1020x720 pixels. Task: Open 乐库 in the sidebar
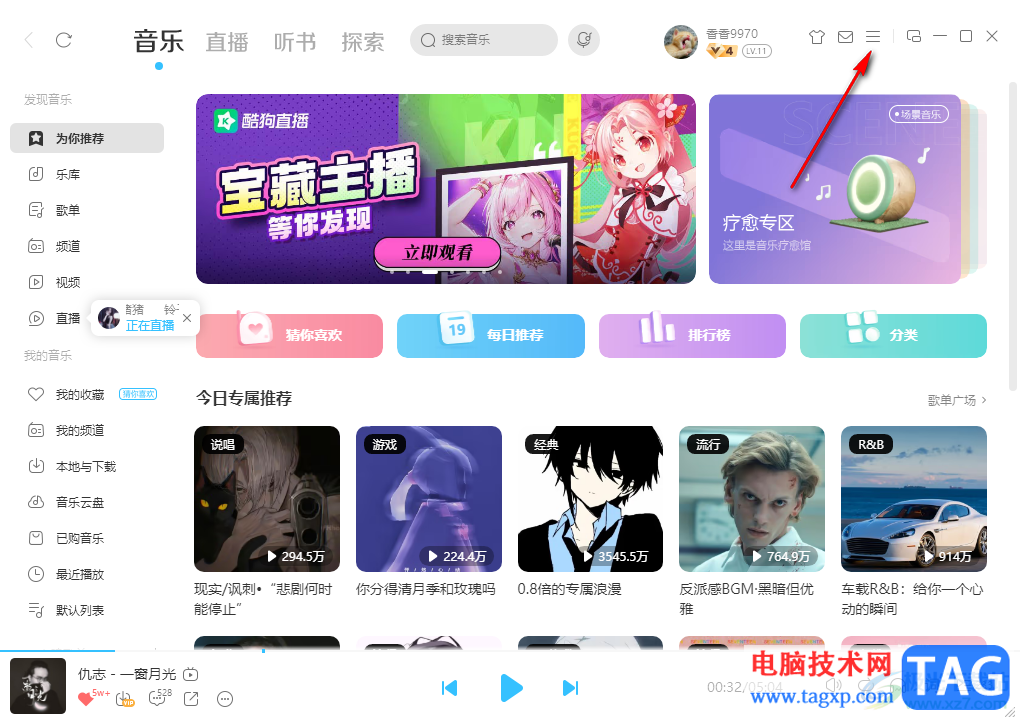point(68,174)
